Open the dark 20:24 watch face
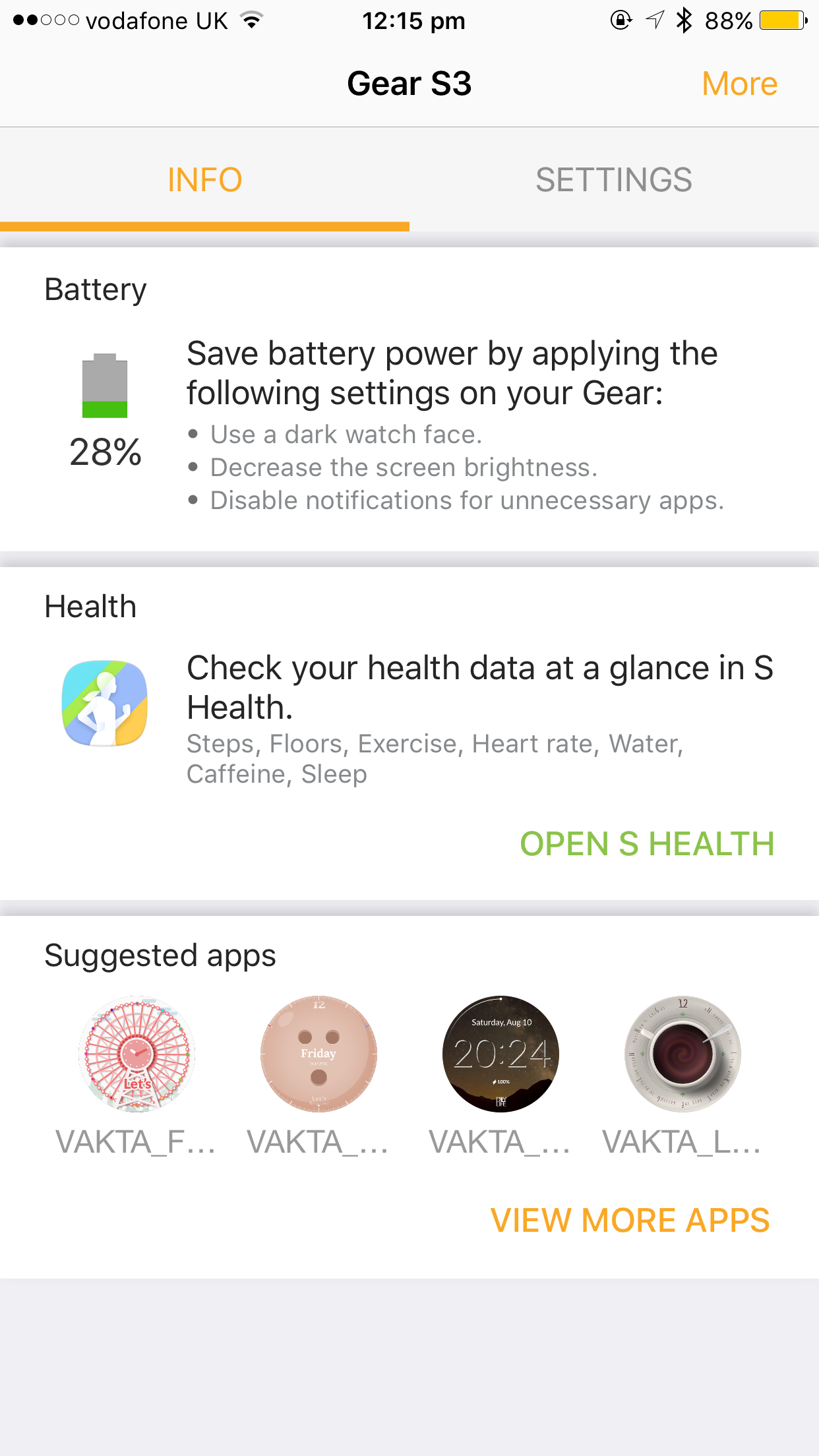This screenshot has width=819, height=1456. click(501, 1054)
